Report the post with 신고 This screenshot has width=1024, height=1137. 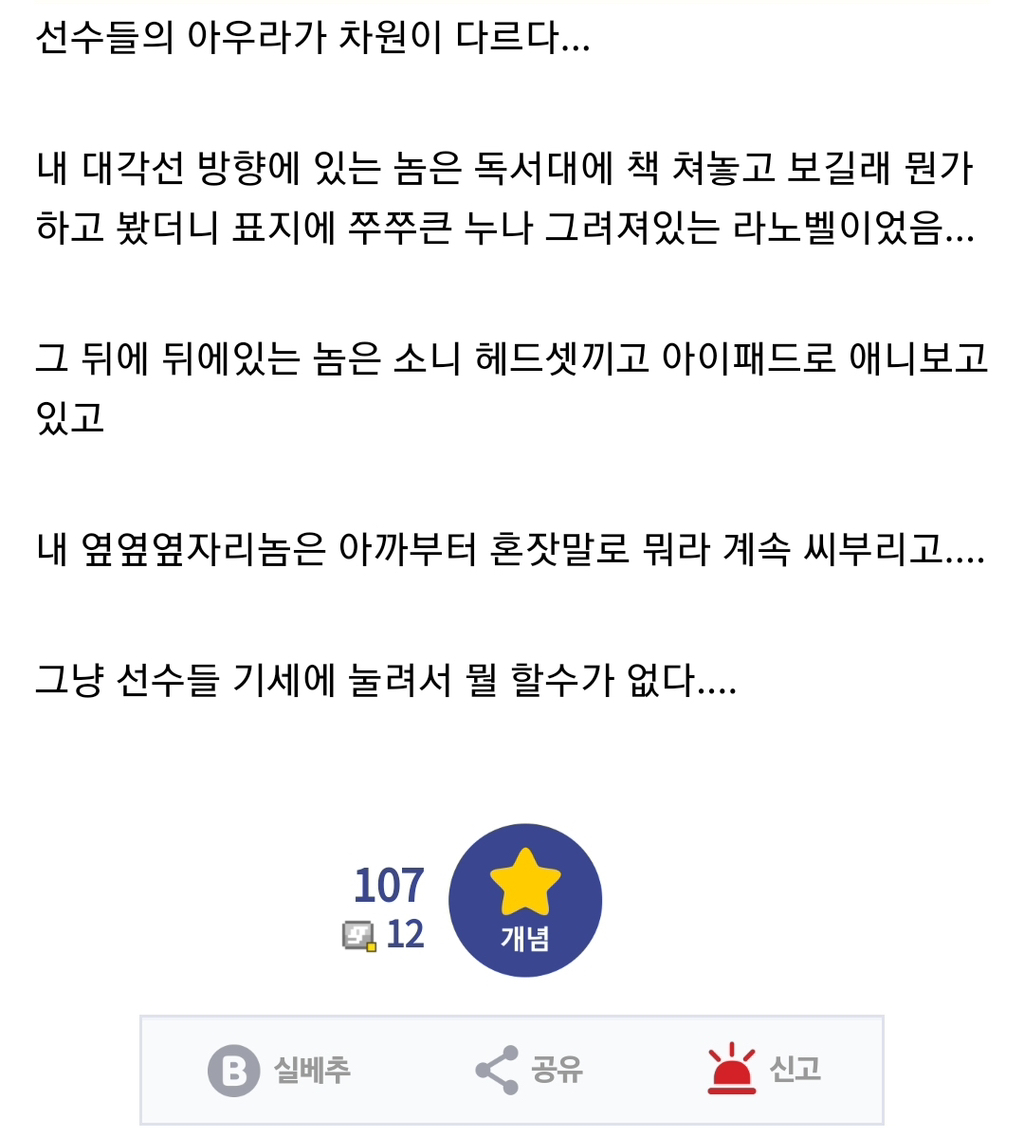pos(764,1070)
